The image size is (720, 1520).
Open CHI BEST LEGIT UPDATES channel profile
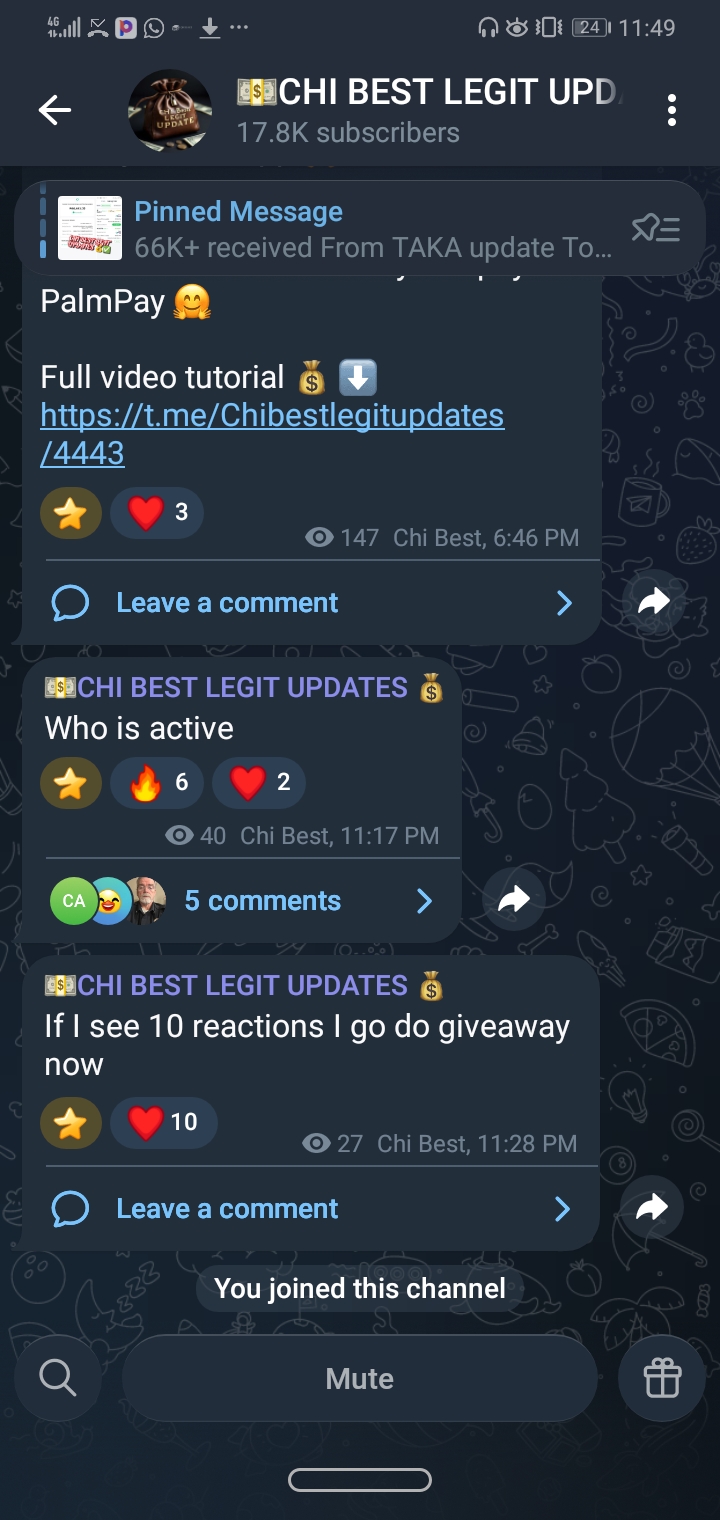tap(400, 111)
